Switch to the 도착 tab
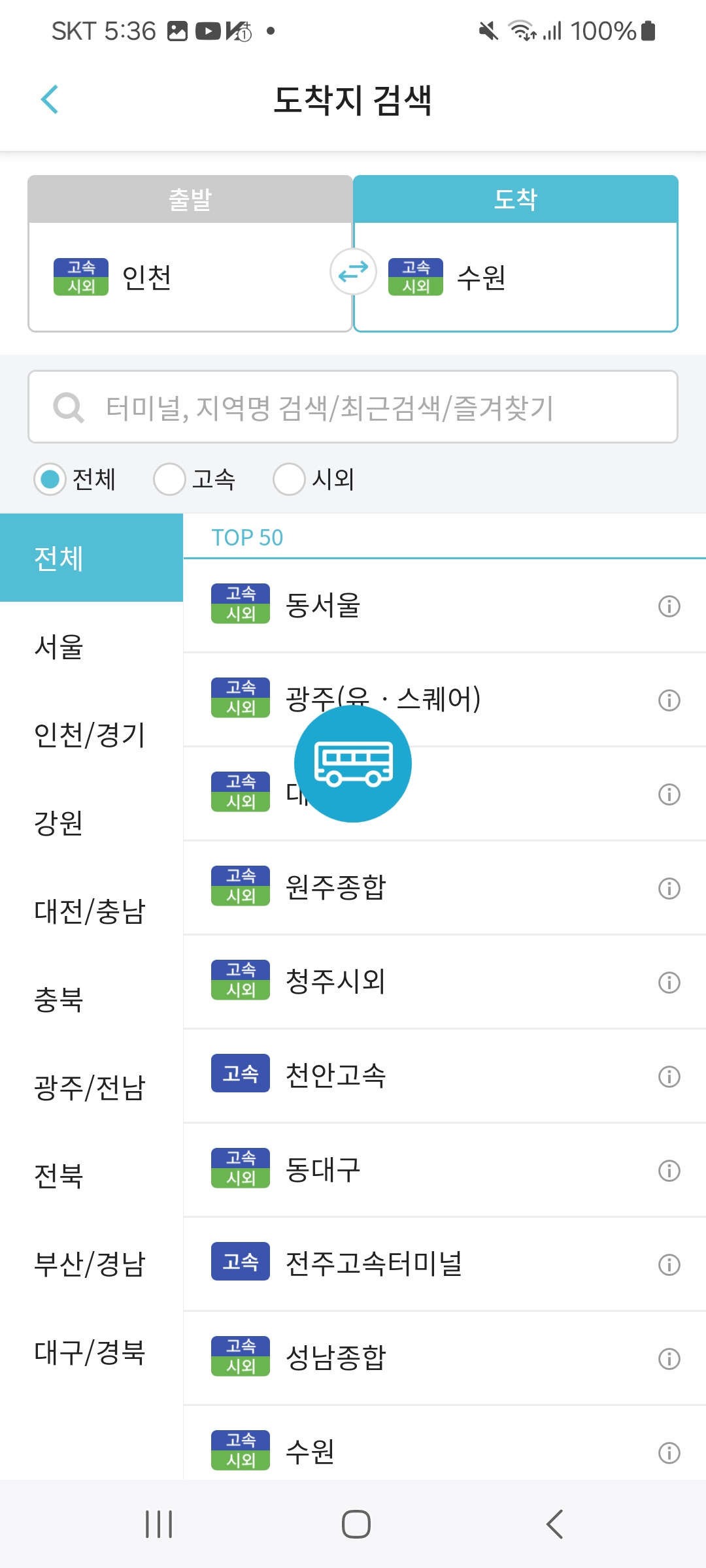 516,200
